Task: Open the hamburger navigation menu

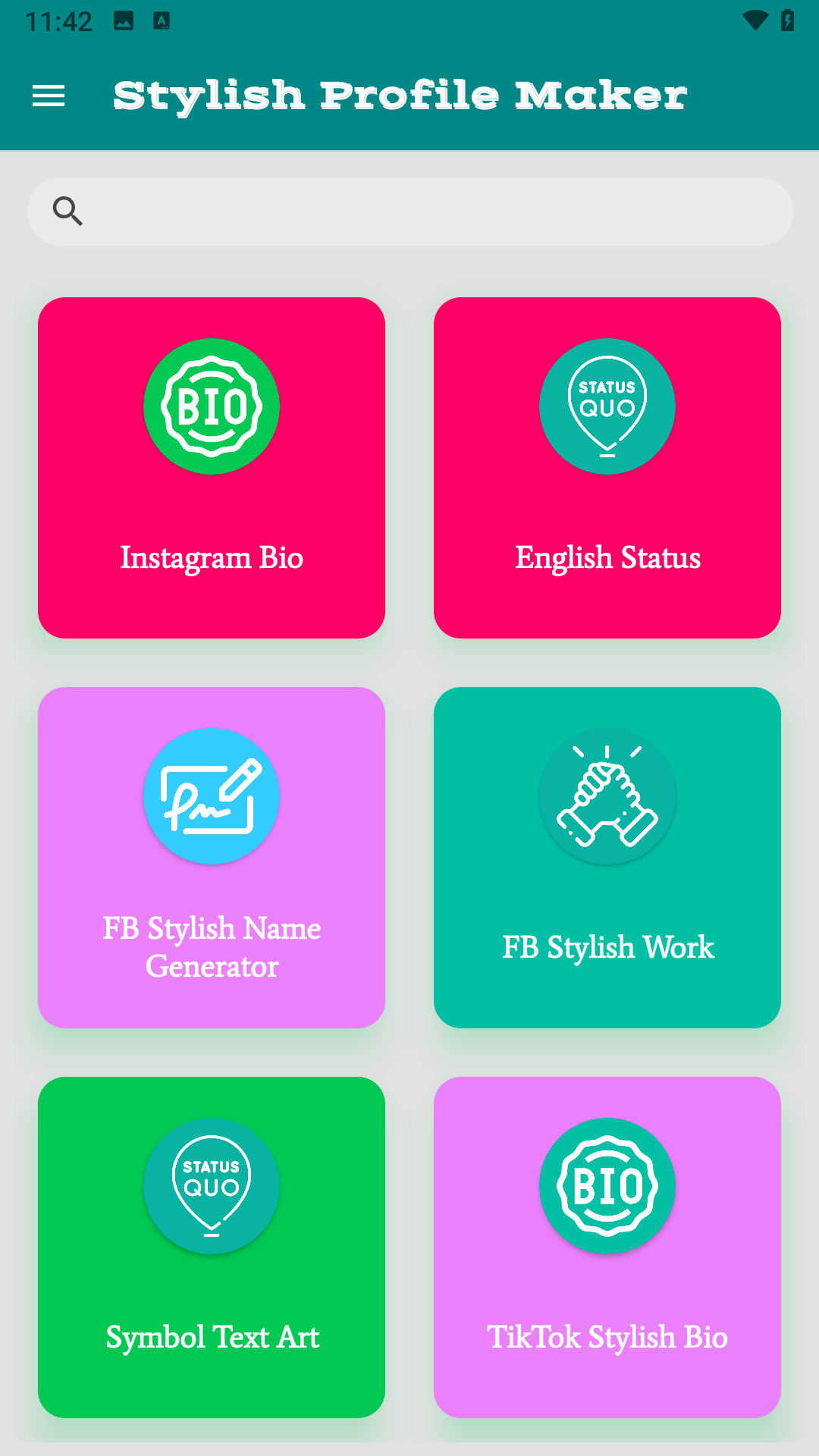Action: [48, 96]
